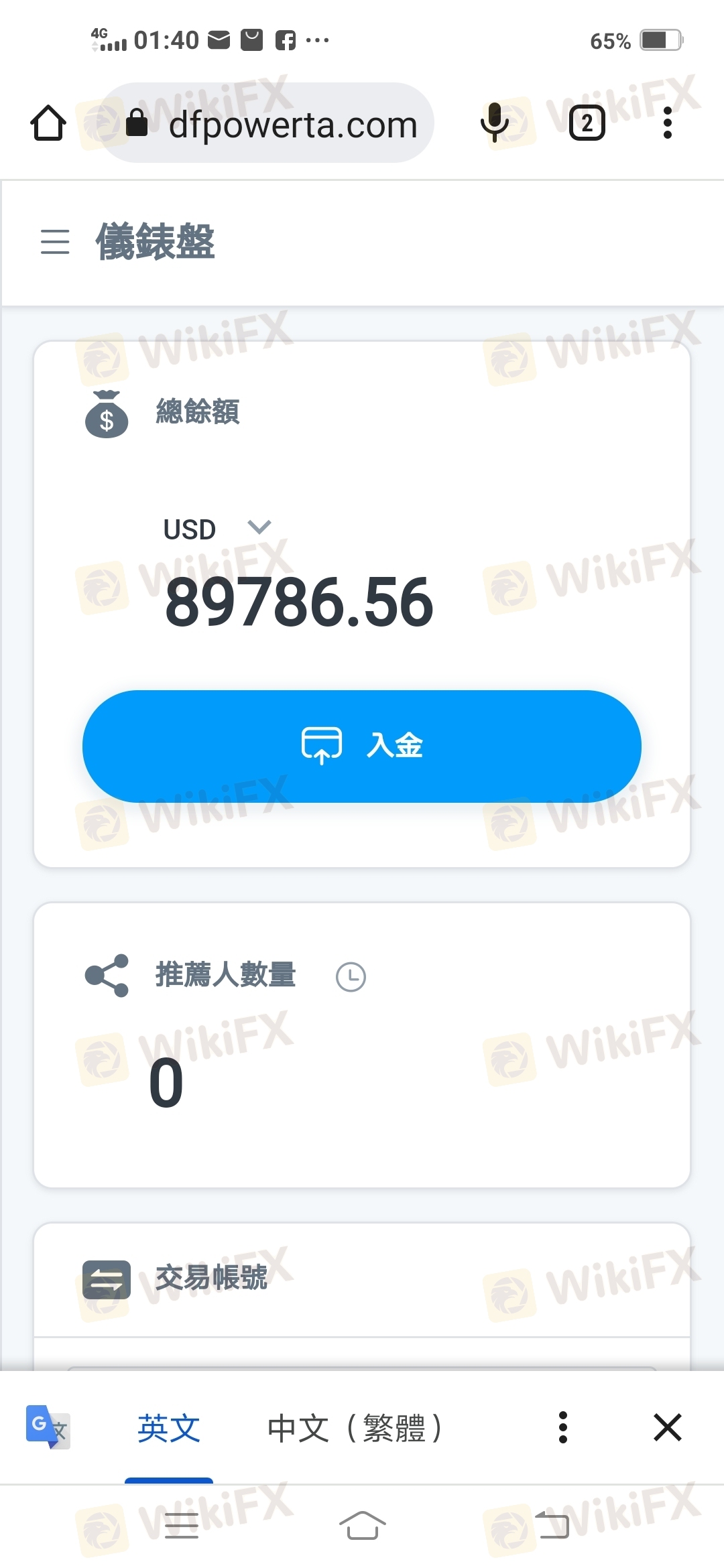Open the browser tab switcher
Screen dimensions: 724x1568
(587, 123)
